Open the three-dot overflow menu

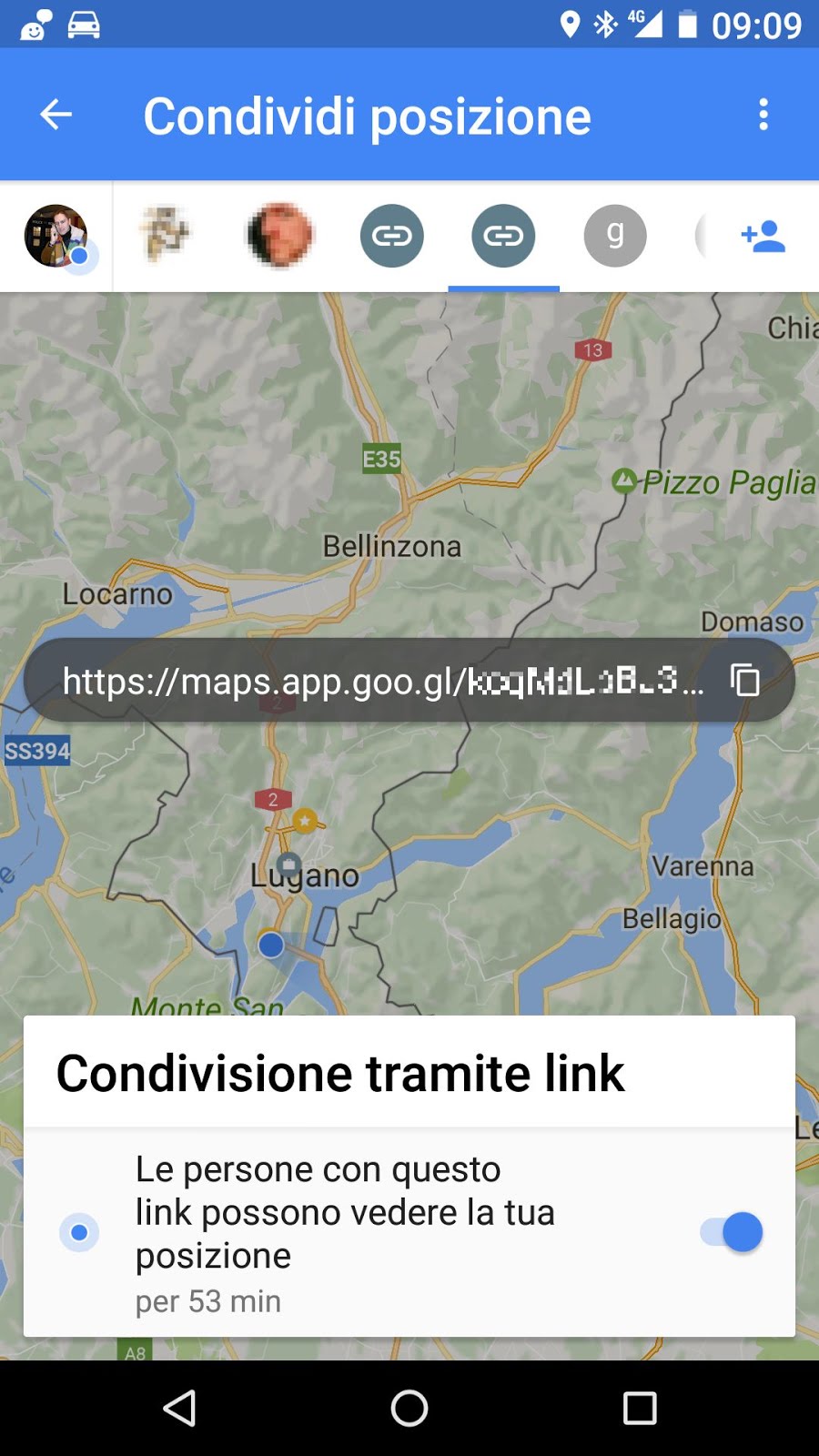point(763,115)
